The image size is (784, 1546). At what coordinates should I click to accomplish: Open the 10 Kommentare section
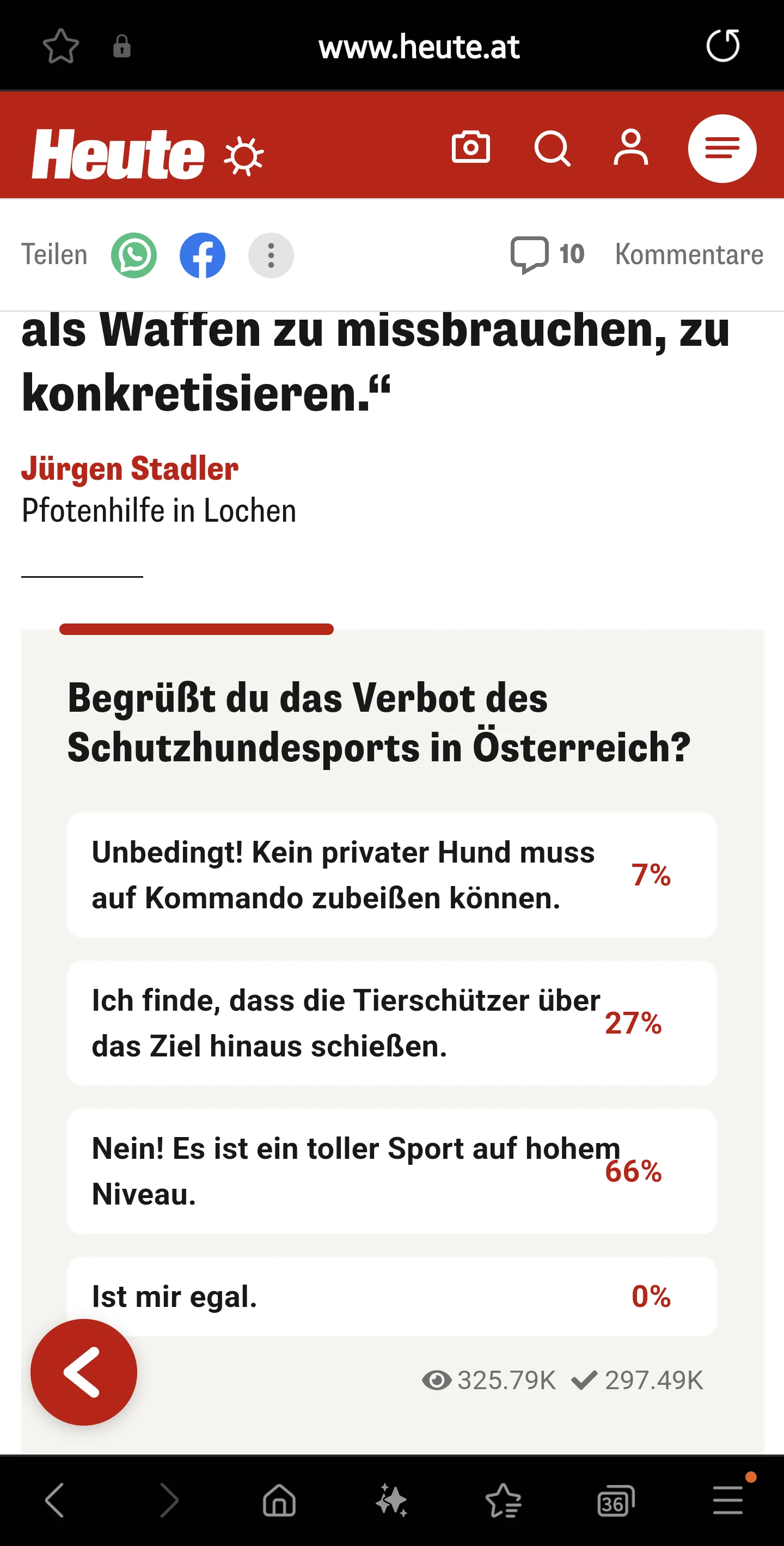(x=636, y=254)
